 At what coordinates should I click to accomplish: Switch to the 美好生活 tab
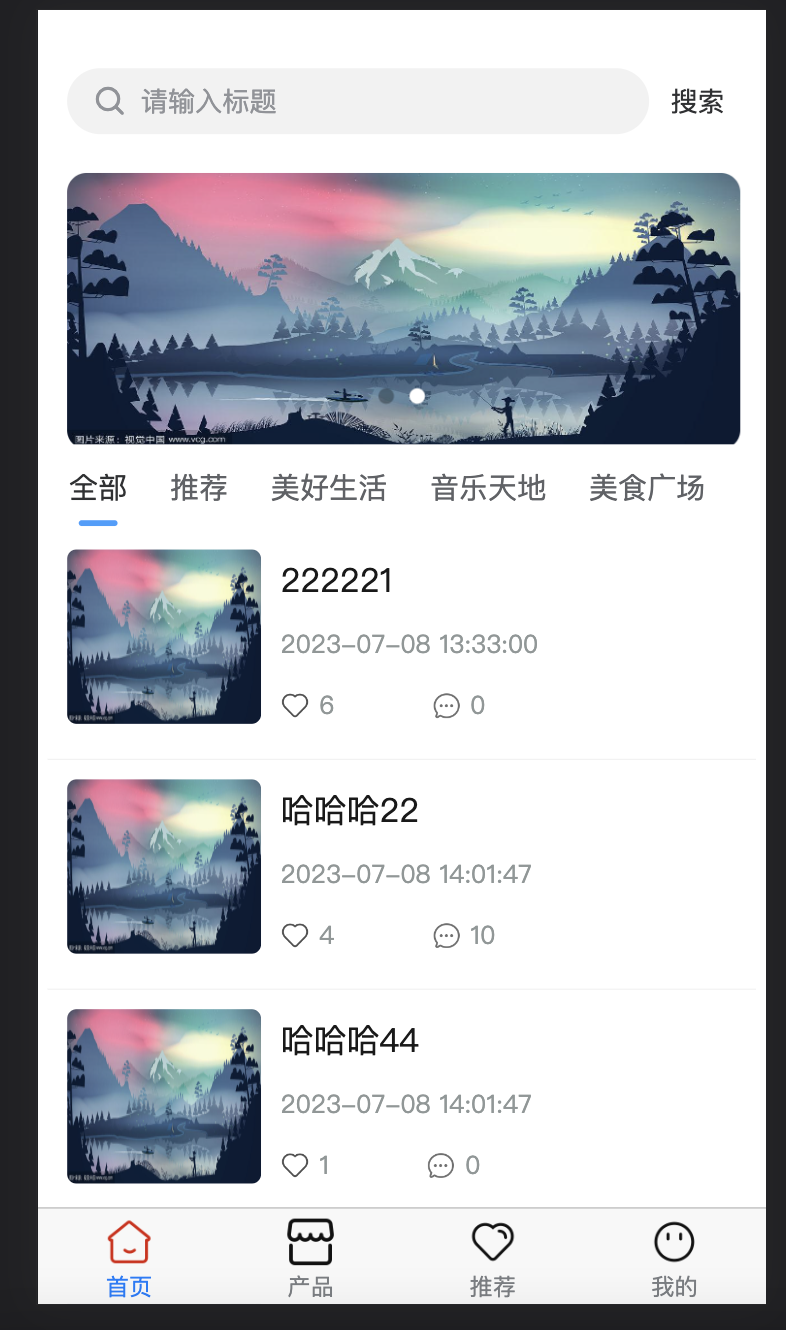pos(329,488)
